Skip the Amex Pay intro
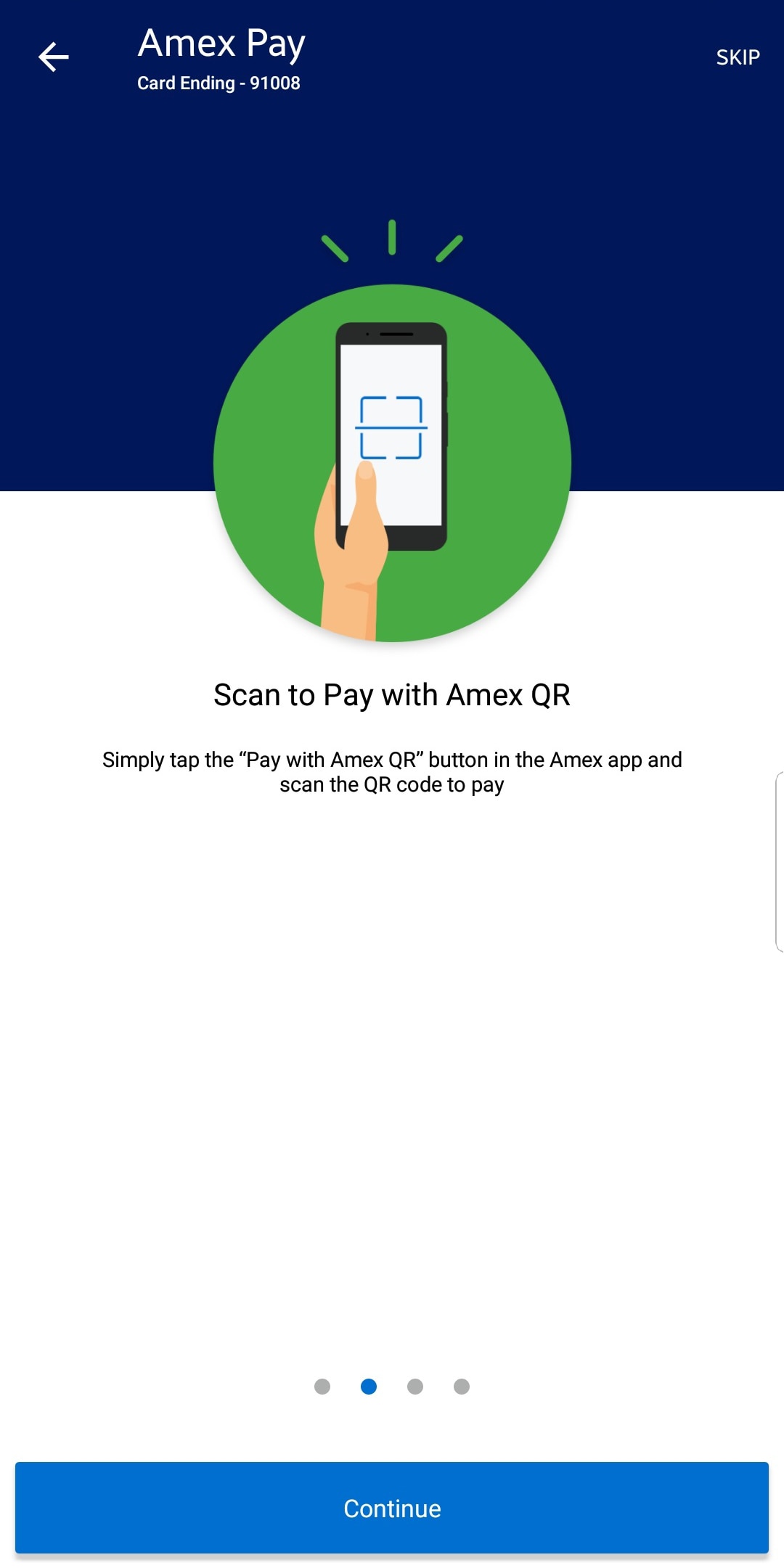 click(738, 57)
